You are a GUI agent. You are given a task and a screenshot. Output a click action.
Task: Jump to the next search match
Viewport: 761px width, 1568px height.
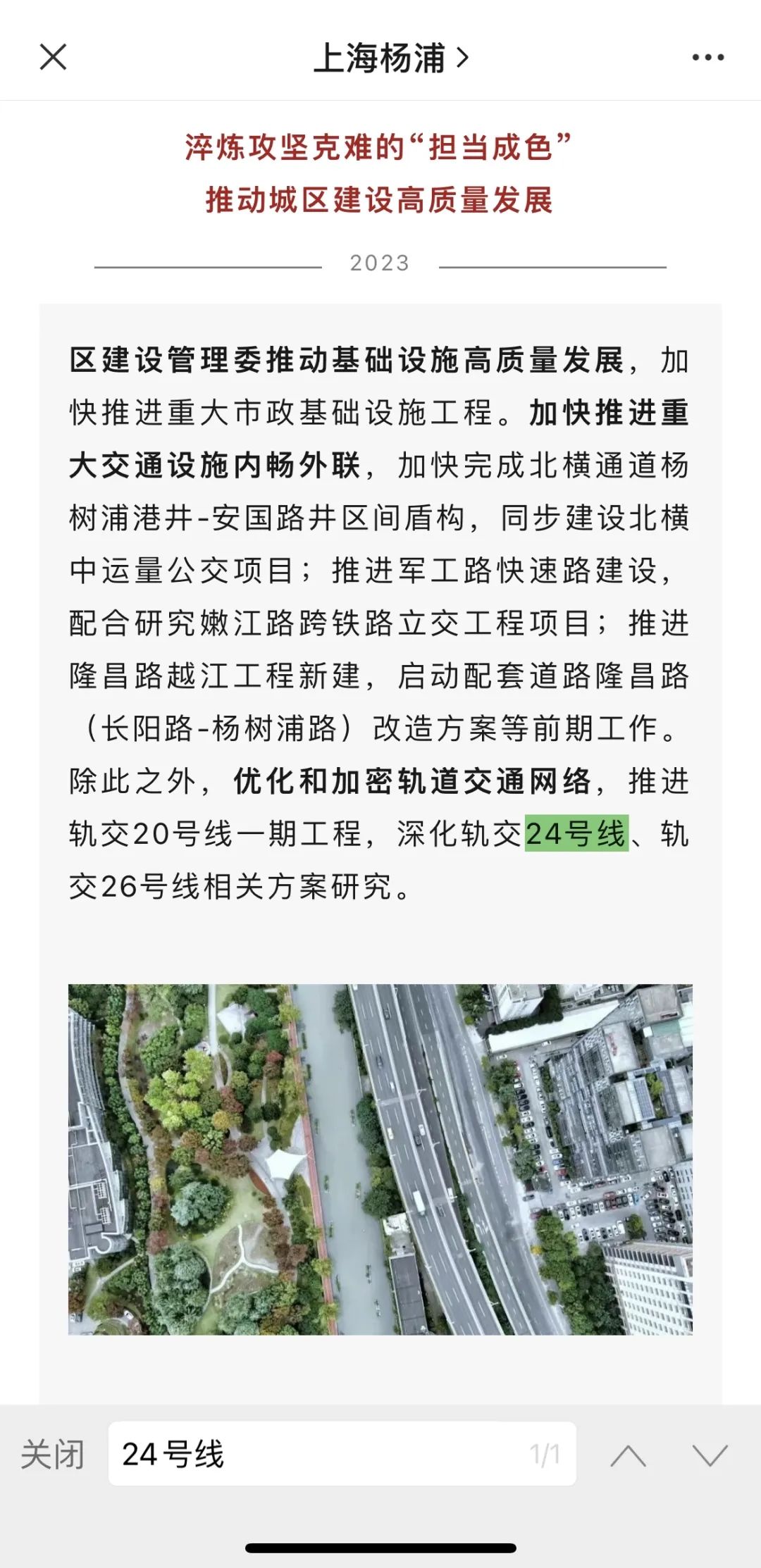click(x=710, y=1455)
